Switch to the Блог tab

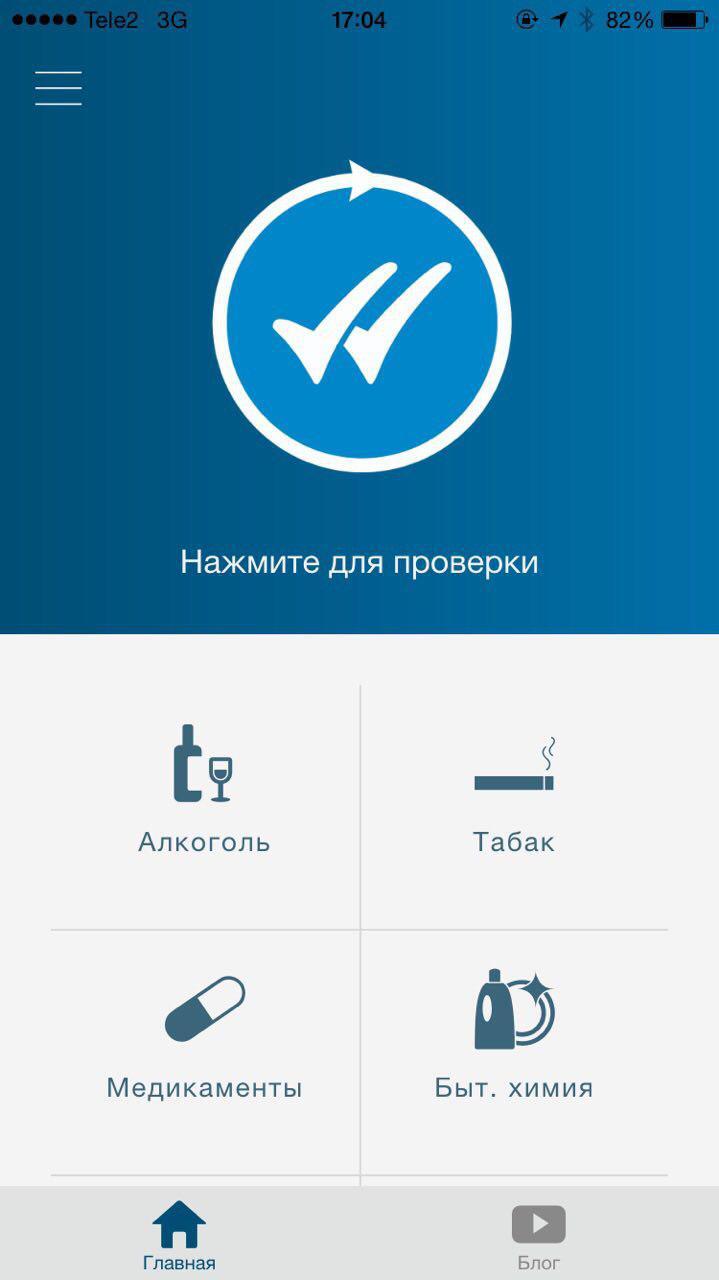point(538,1236)
